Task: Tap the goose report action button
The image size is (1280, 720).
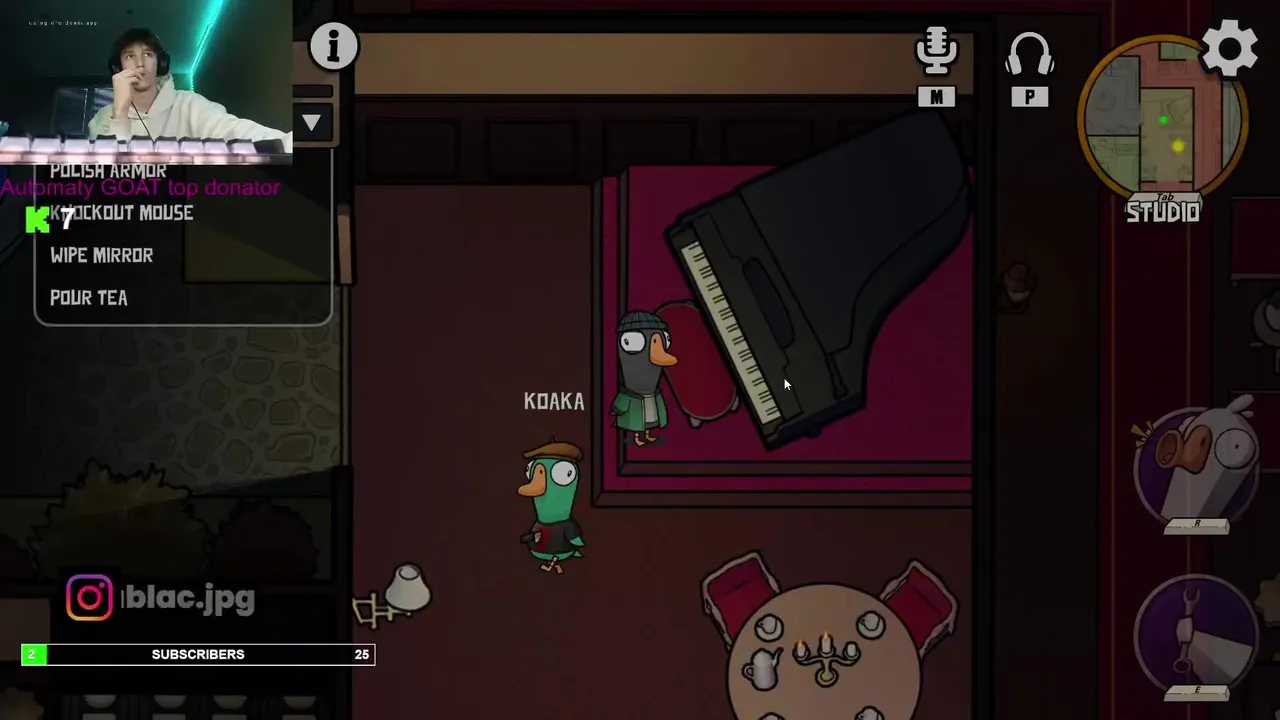Action: click(1198, 465)
